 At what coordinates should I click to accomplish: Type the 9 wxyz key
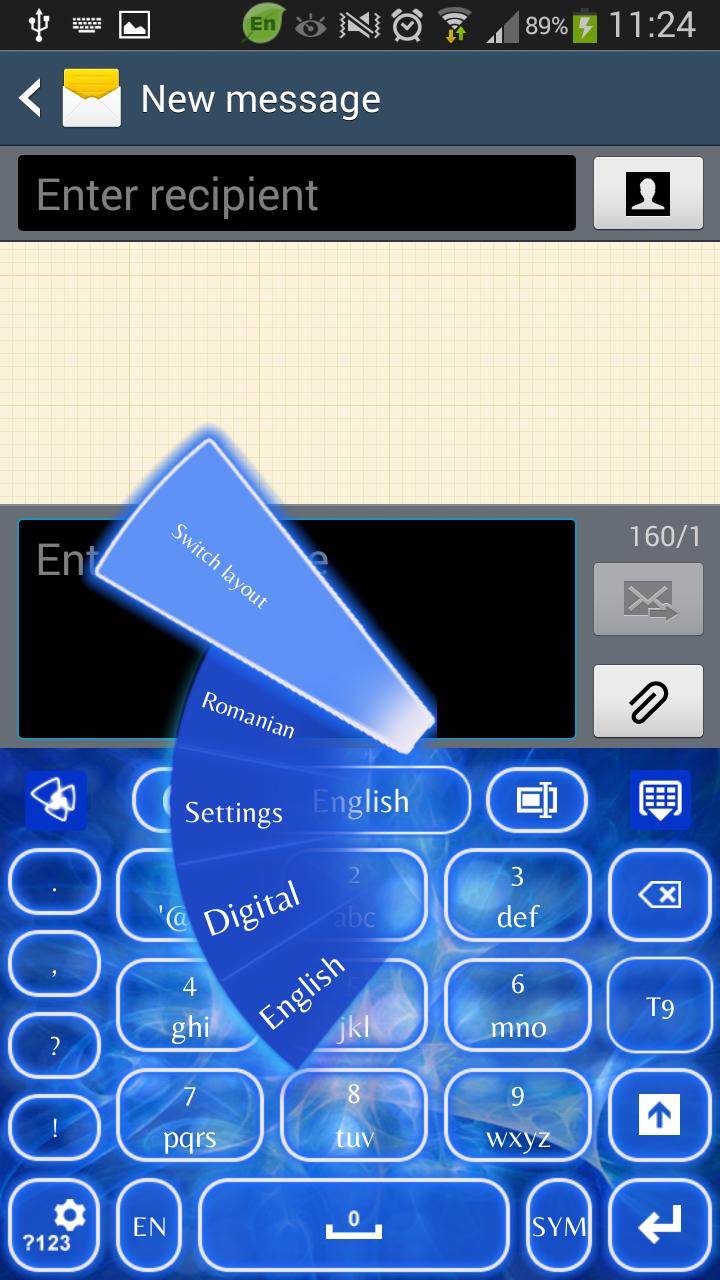[x=517, y=1115]
